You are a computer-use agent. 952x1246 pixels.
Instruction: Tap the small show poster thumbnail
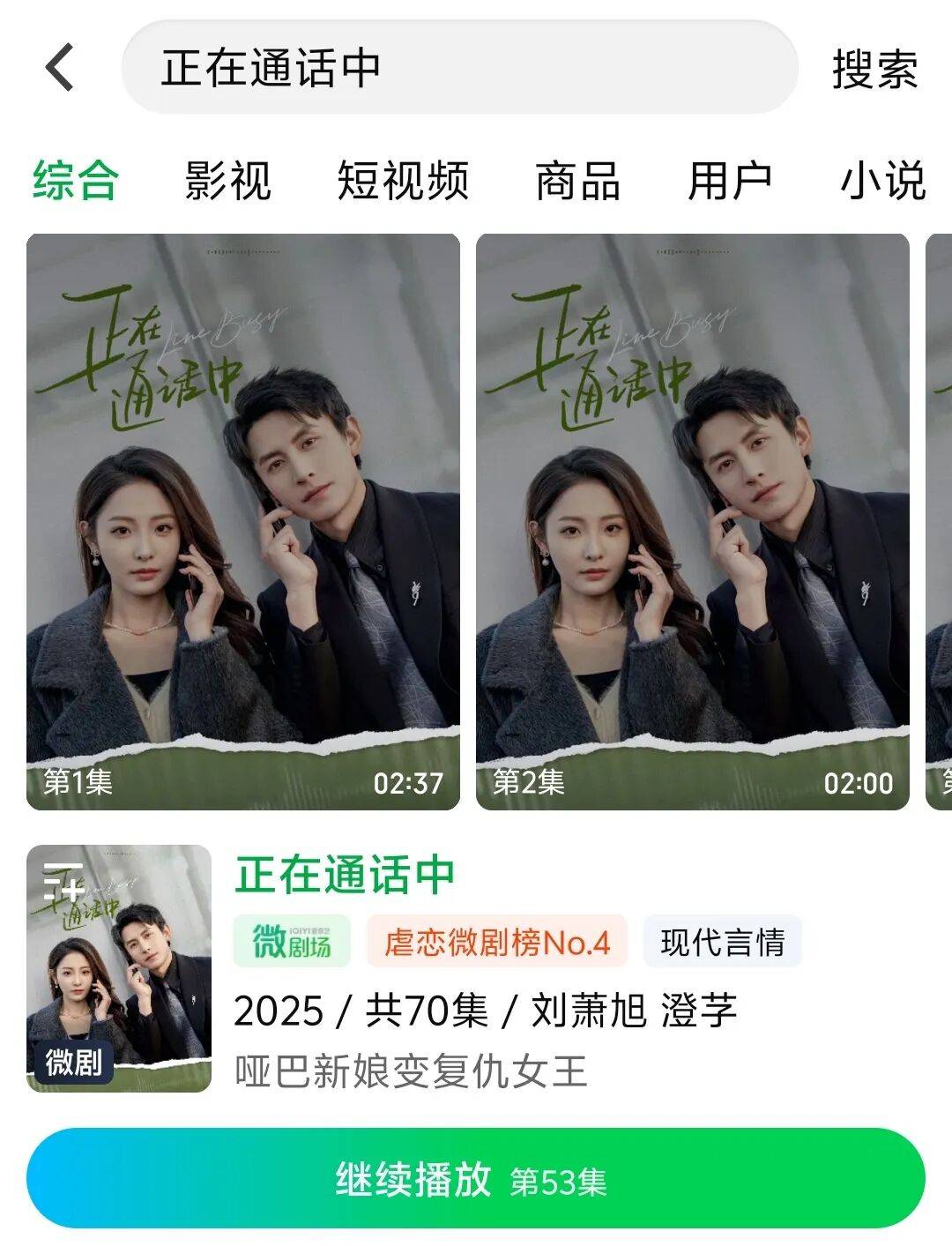pyautogui.click(x=118, y=970)
